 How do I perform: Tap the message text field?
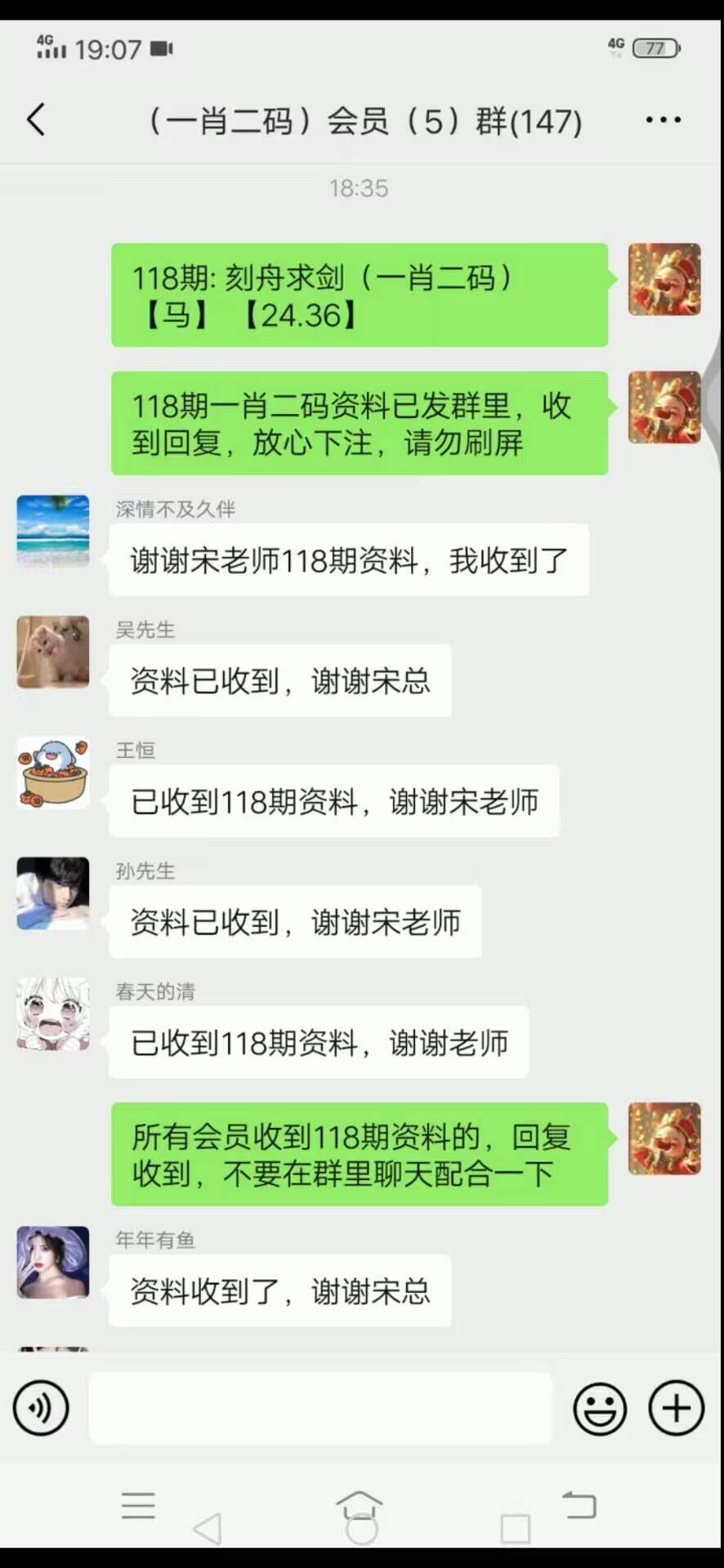[320, 1408]
